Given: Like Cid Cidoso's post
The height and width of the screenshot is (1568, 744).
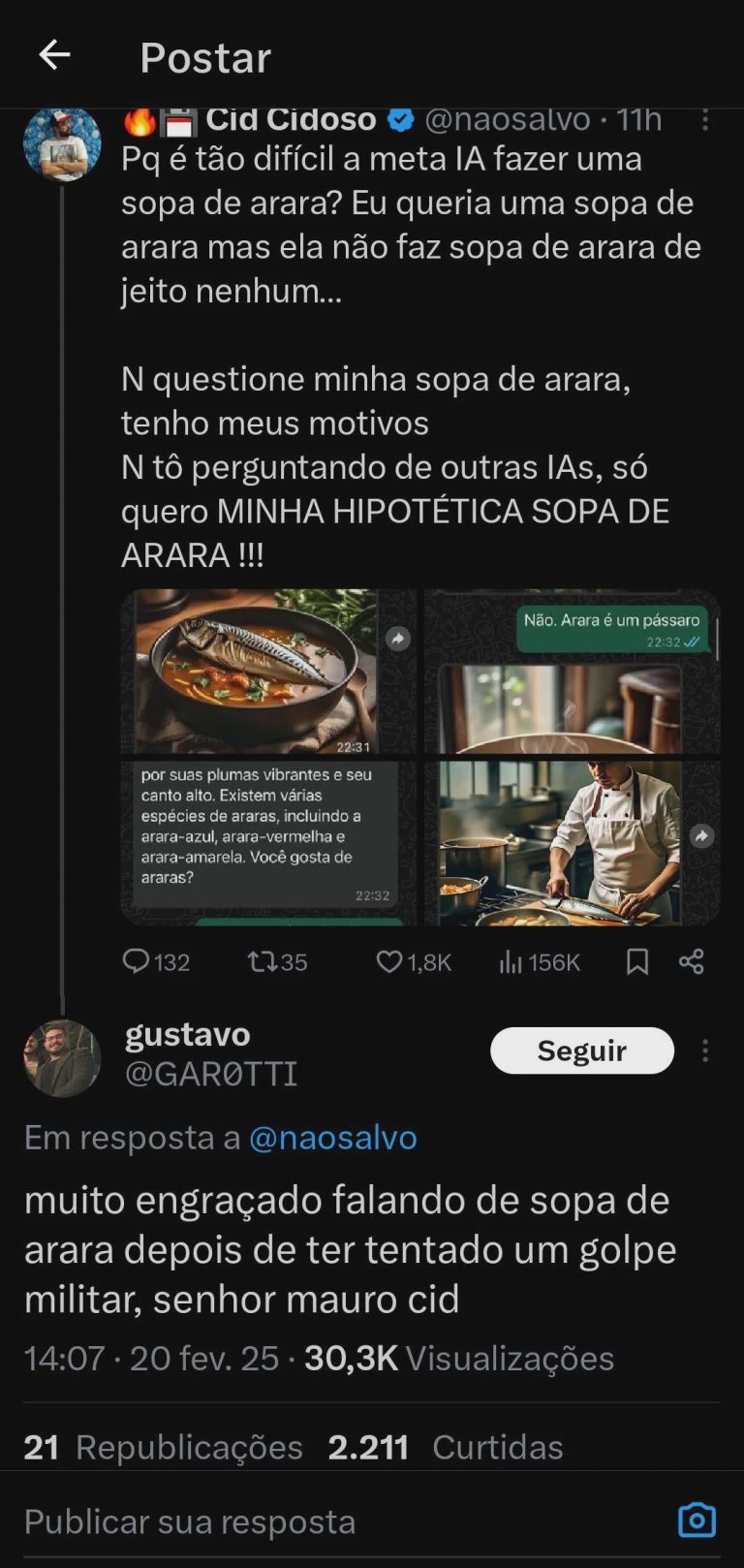Looking at the screenshot, I should 413,961.
